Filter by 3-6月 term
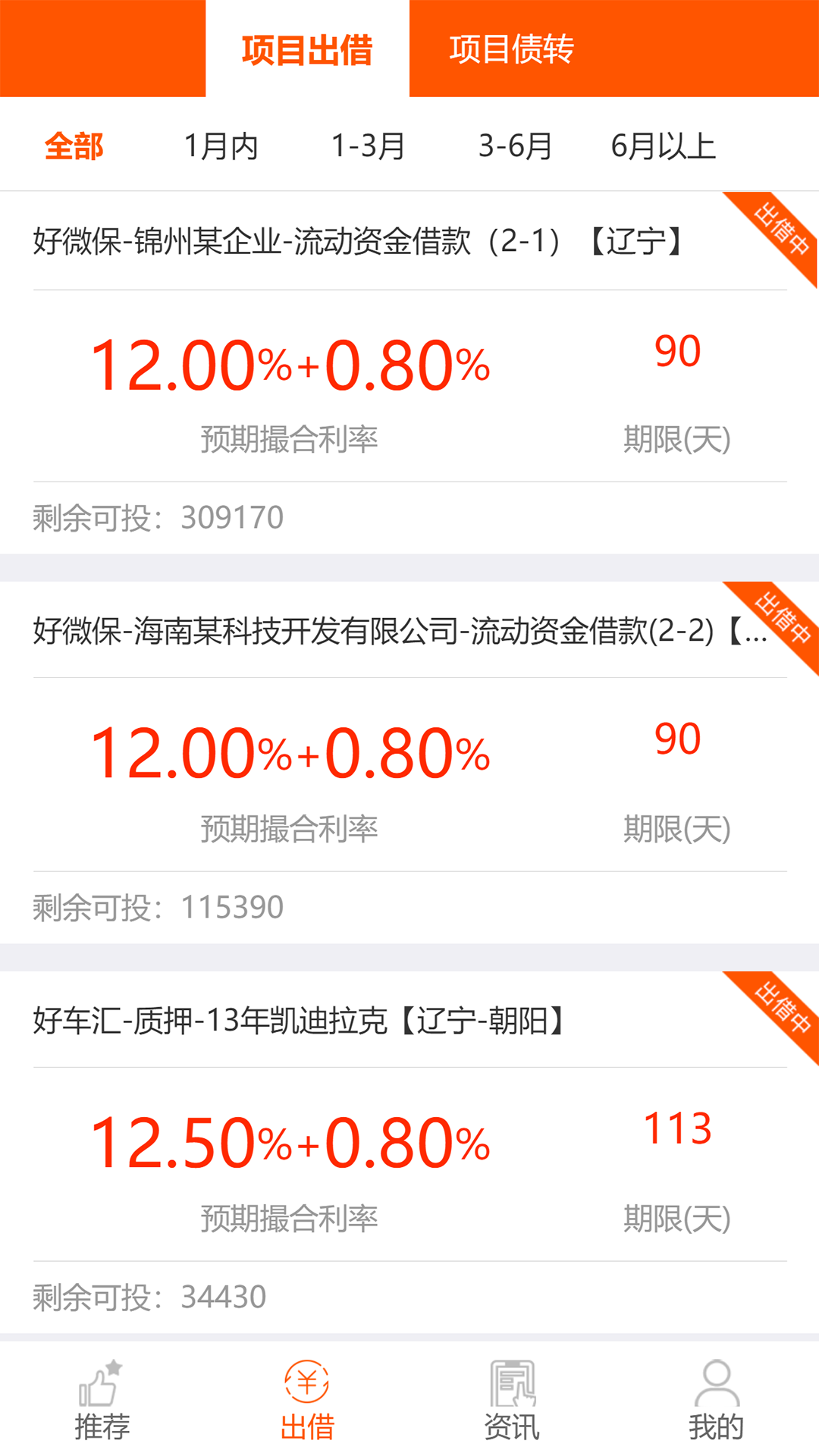Image resolution: width=819 pixels, height=1456 pixels. tap(515, 146)
